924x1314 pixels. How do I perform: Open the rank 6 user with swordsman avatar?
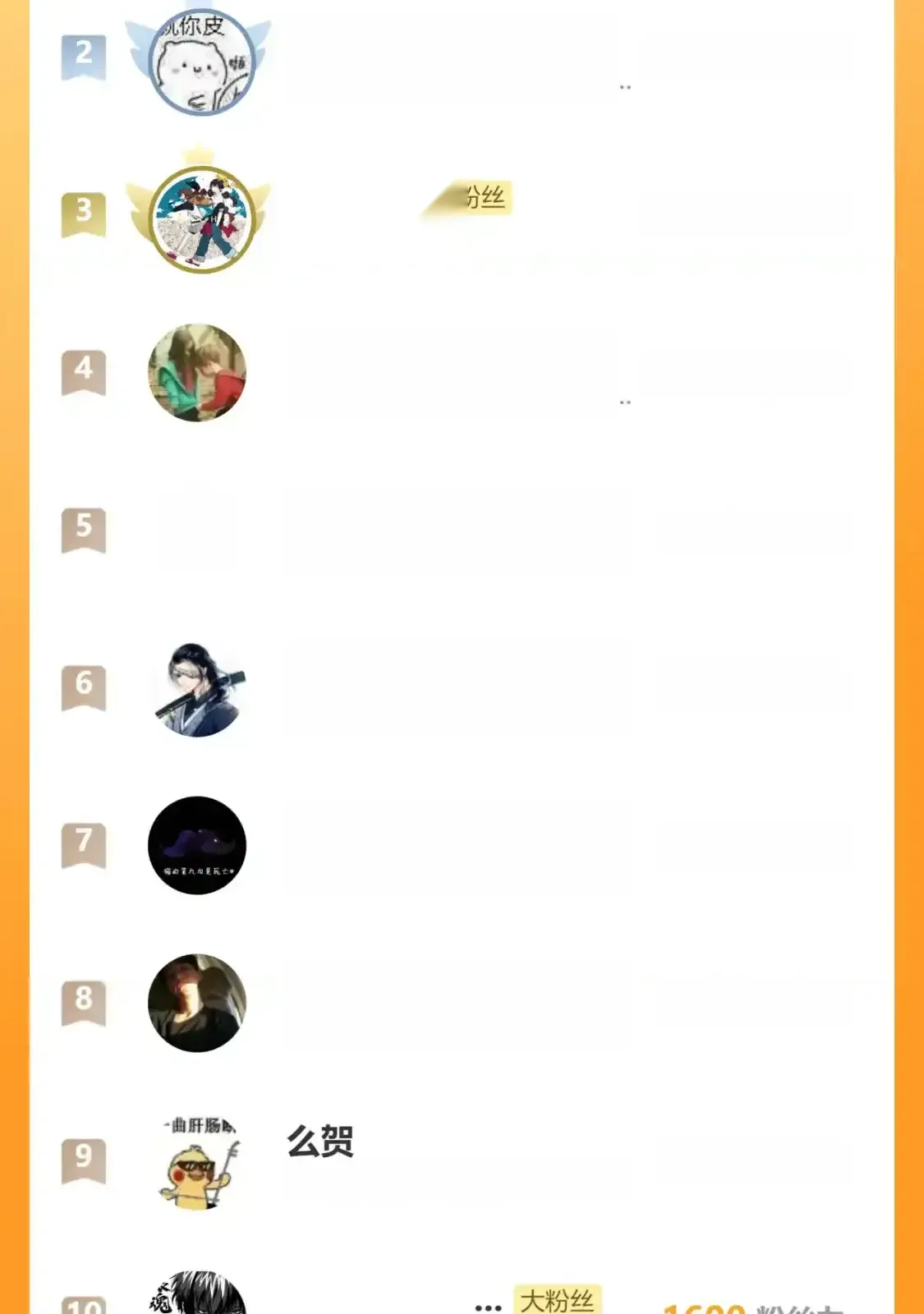pyautogui.click(x=197, y=688)
